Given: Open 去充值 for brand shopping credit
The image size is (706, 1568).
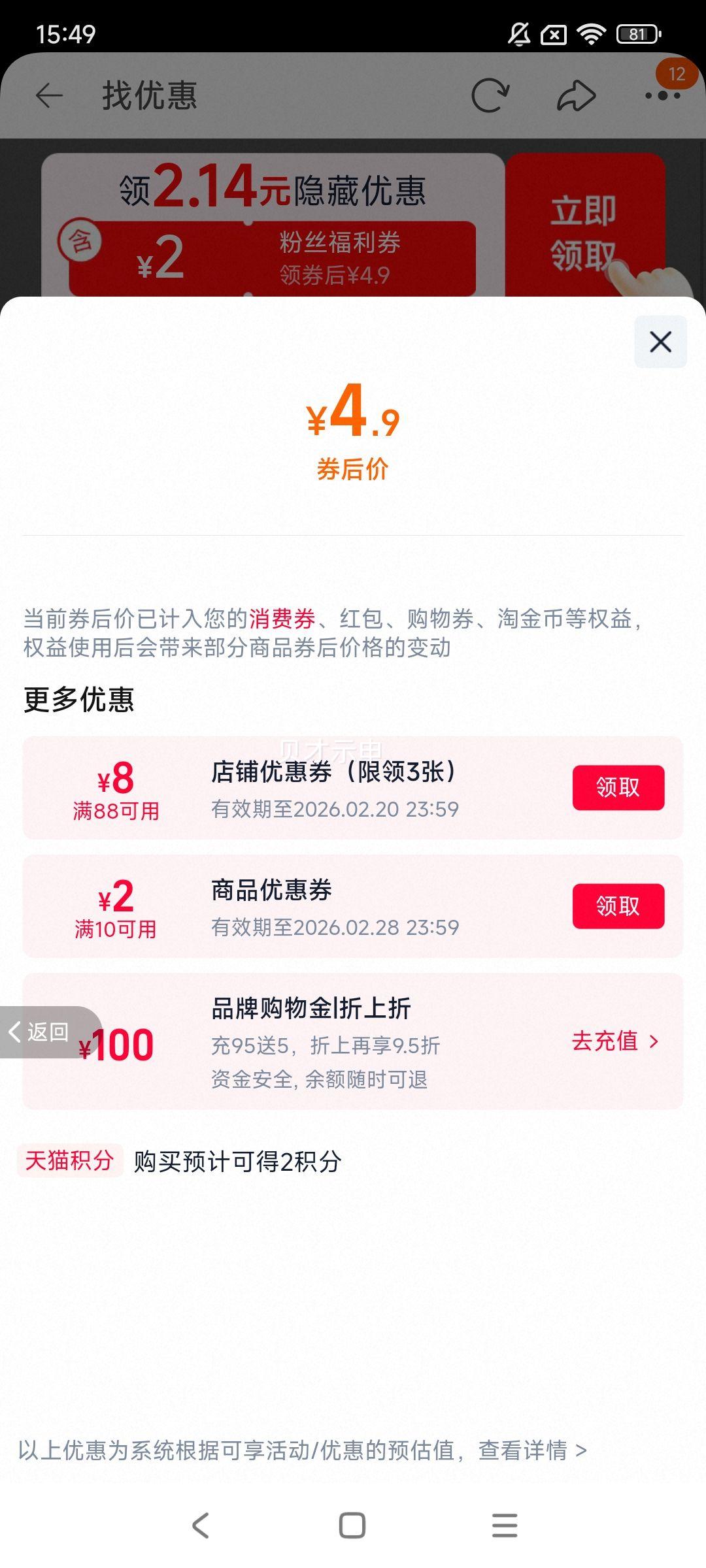Looking at the screenshot, I should pos(615,1041).
